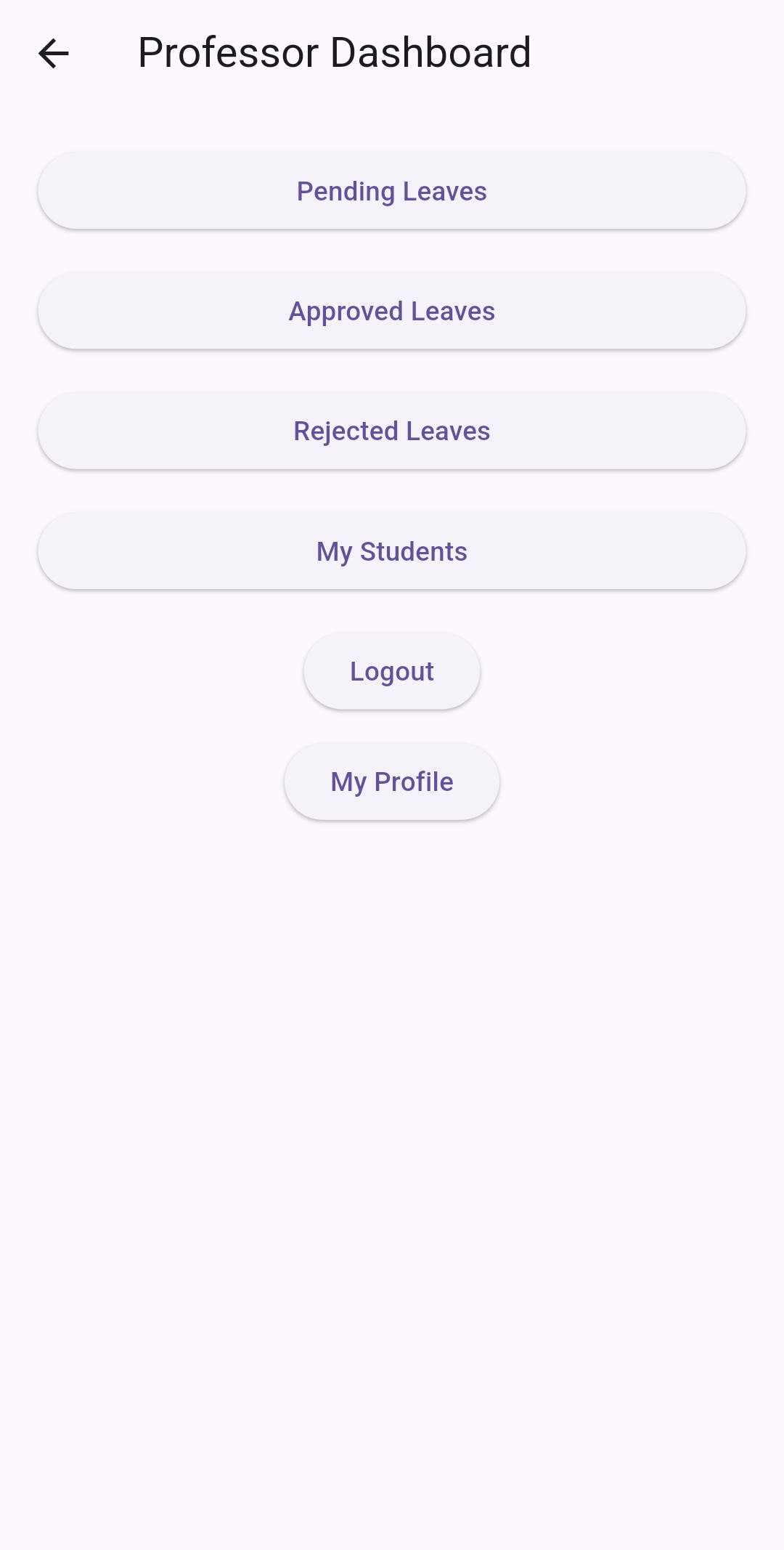Open My Students
The width and height of the screenshot is (784, 1550).
pyautogui.click(x=392, y=551)
